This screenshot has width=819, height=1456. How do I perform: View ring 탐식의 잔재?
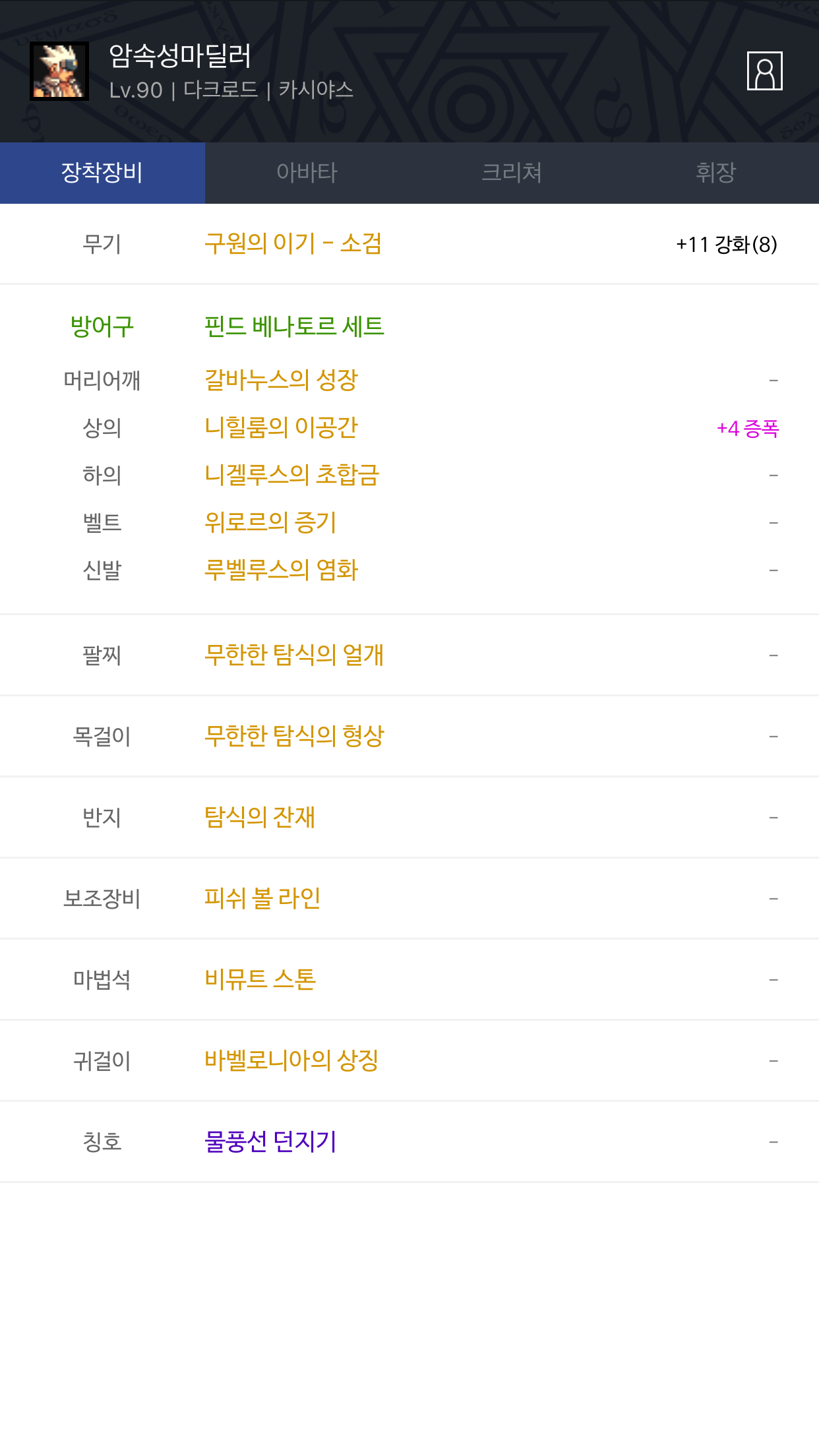tap(260, 817)
